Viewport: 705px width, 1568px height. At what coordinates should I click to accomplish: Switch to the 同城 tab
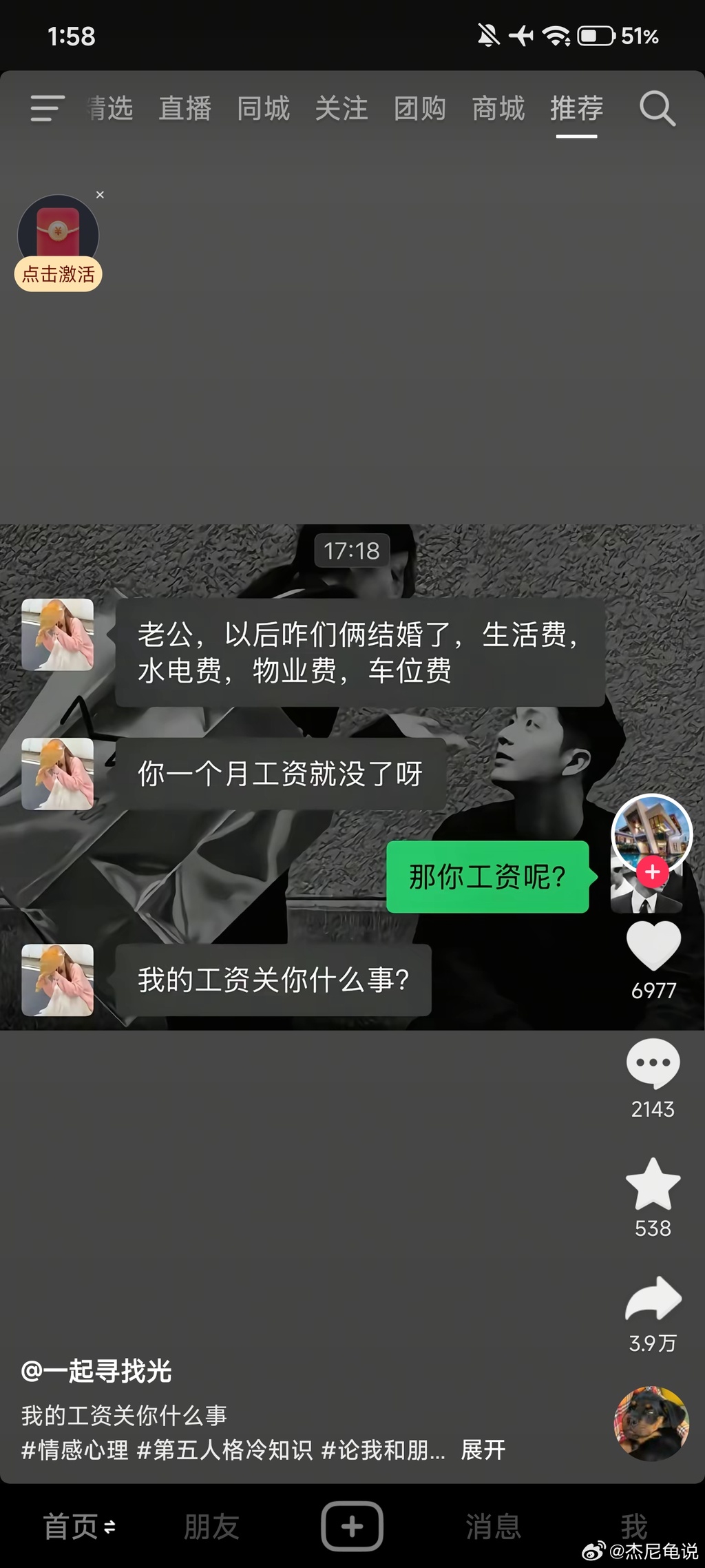[x=263, y=109]
